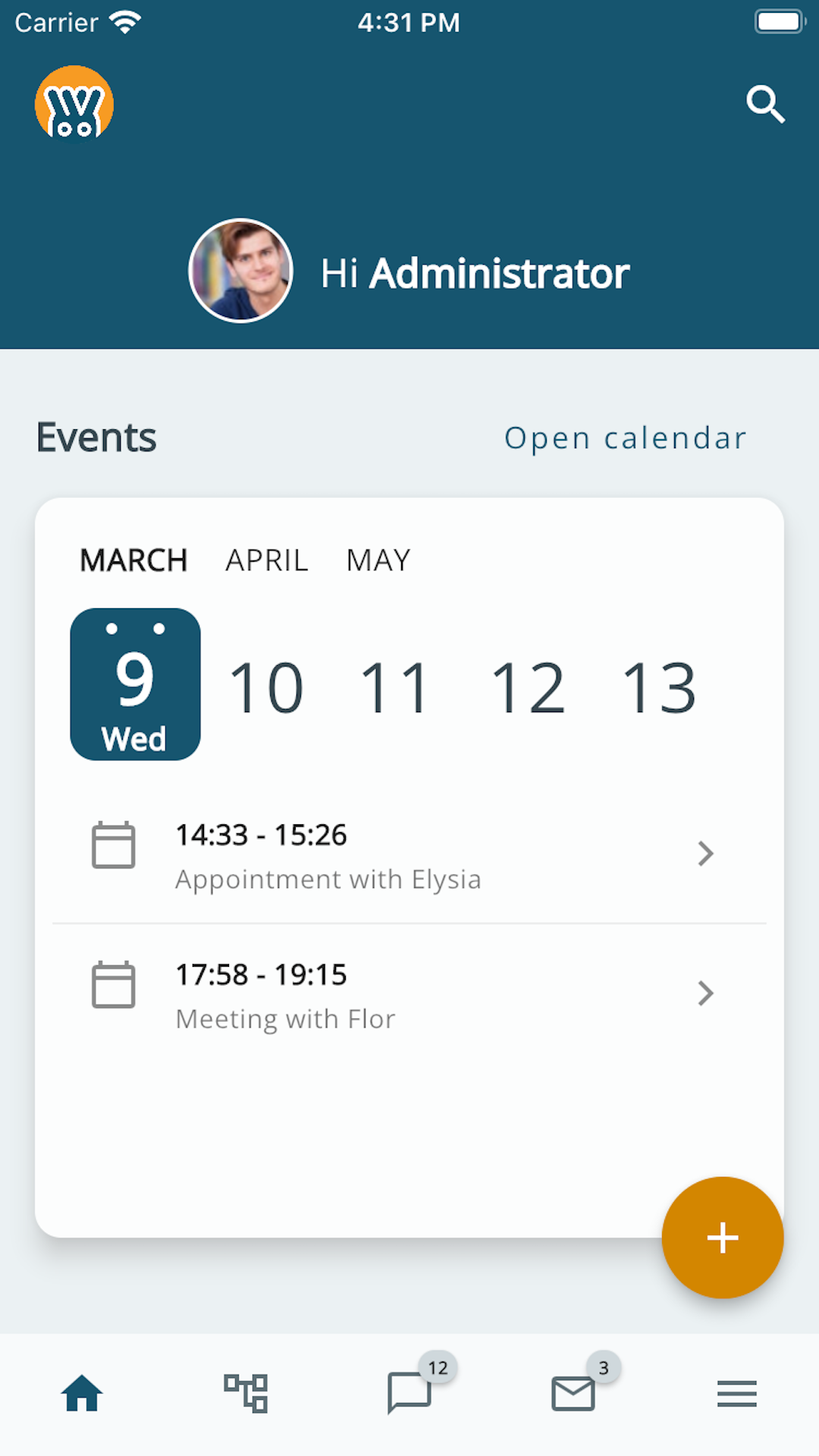The width and height of the screenshot is (819, 1456).
Task: Select day 12 in the date strip
Action: click(x=528, y=688)
